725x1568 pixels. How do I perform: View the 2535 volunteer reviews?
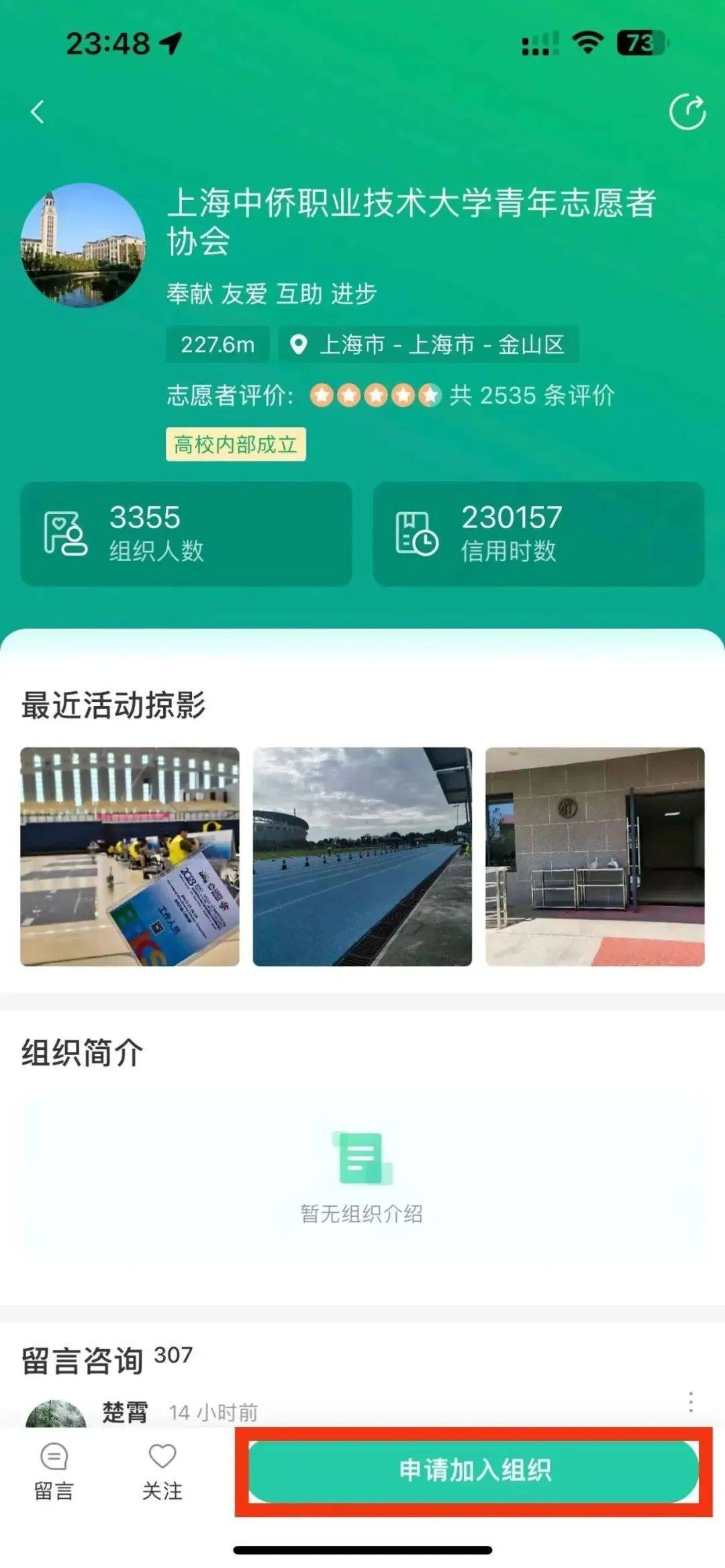pos(530,395)
